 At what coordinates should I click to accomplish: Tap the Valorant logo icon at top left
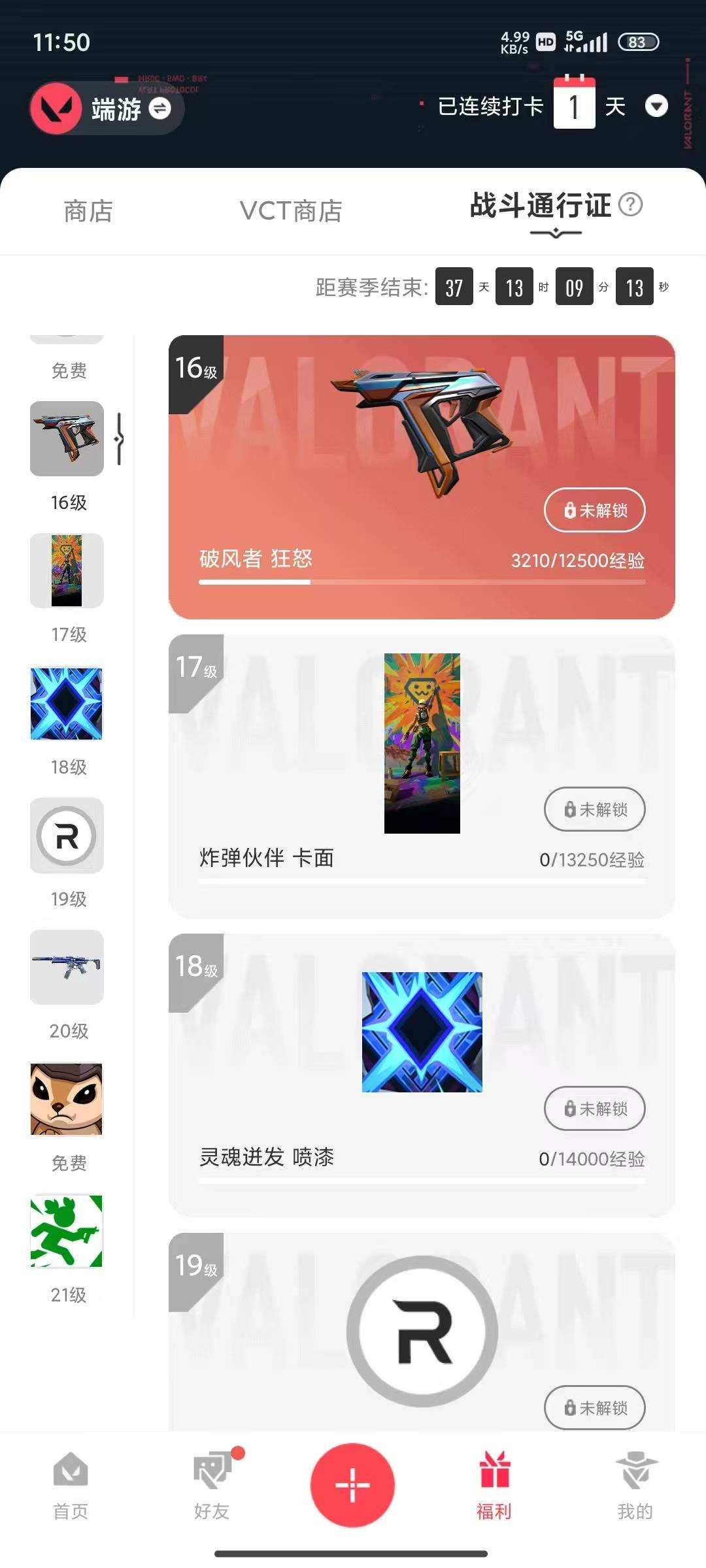coord(58,108)
